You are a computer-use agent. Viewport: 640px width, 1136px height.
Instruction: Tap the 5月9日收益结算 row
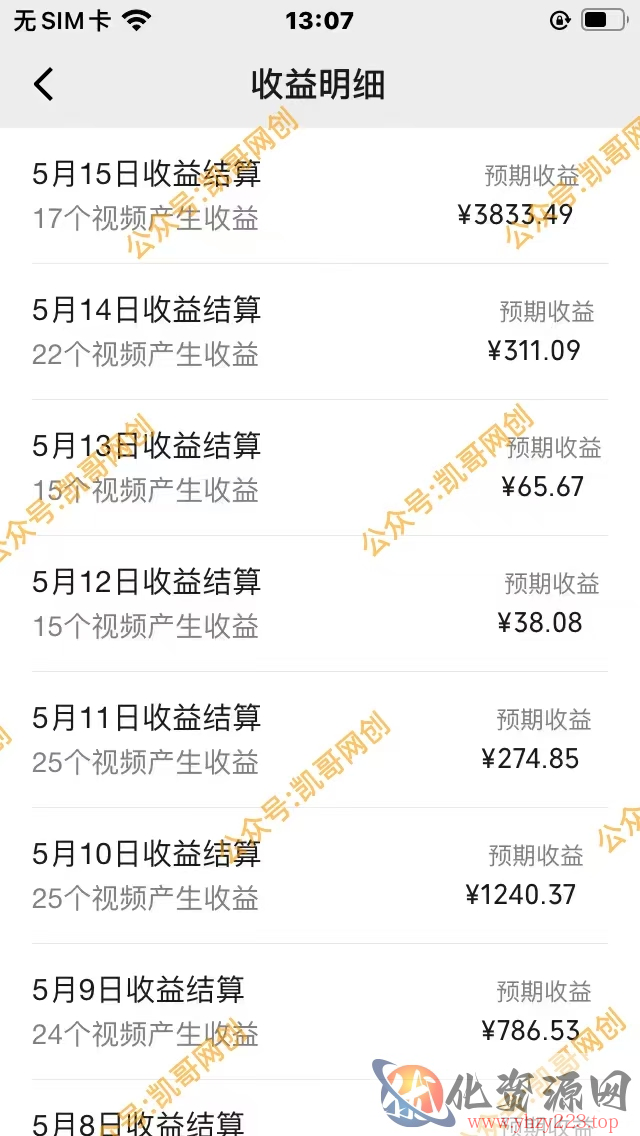(320, 1012)
